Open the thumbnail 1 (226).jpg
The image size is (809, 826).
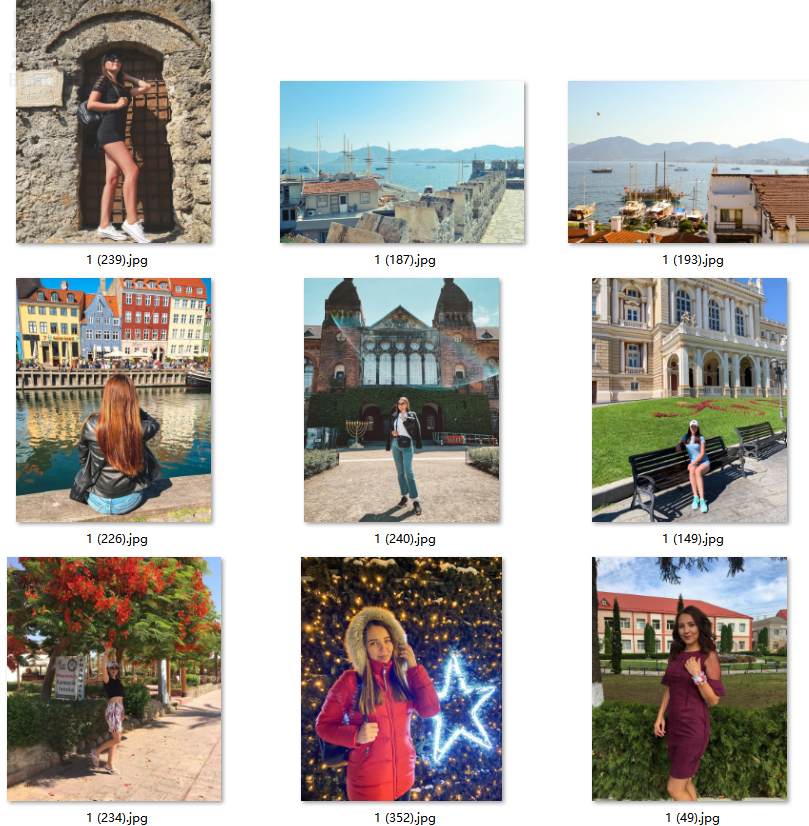click(113, 400)
